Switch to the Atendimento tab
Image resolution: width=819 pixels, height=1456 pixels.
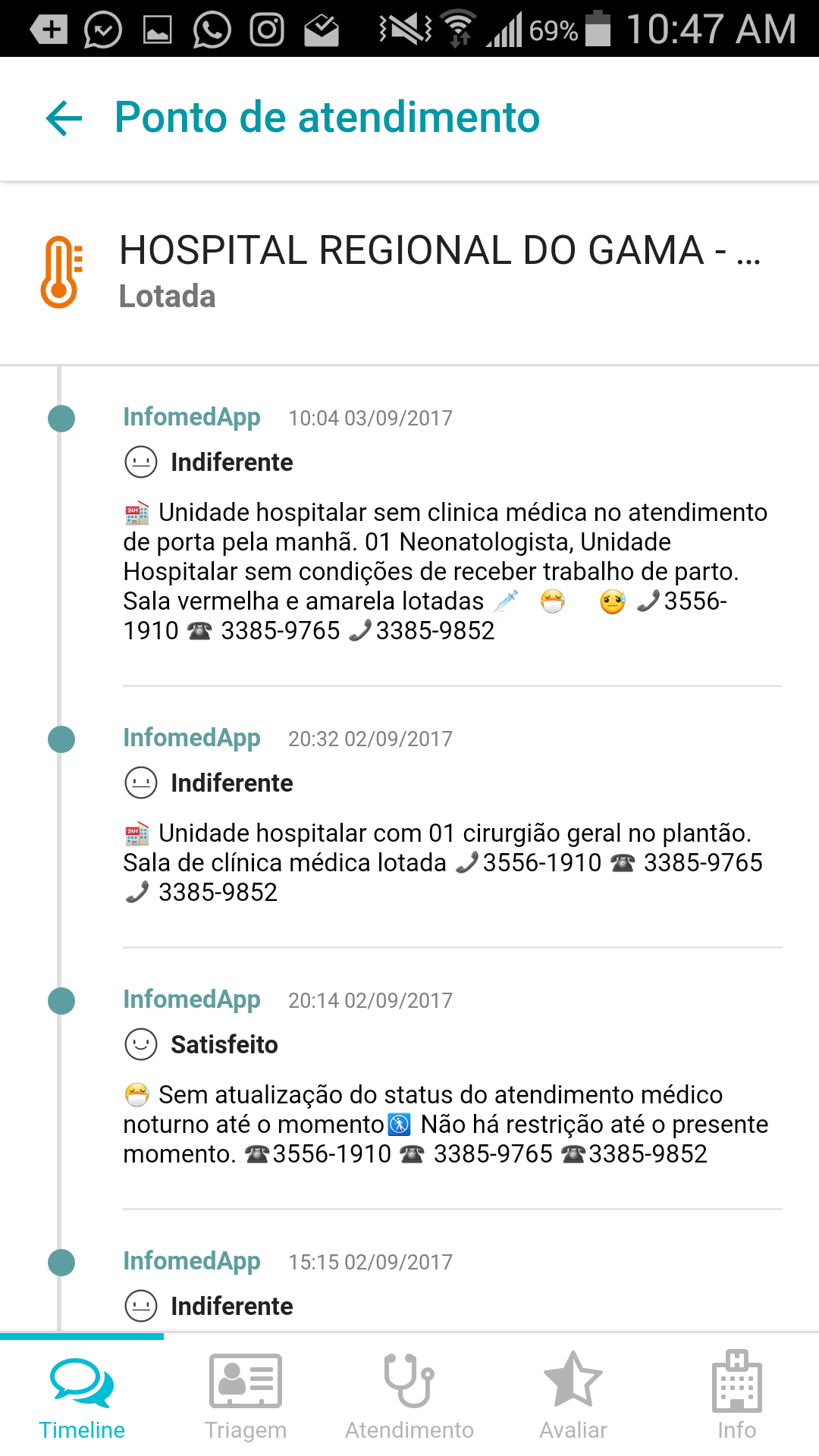[409, 1397]
